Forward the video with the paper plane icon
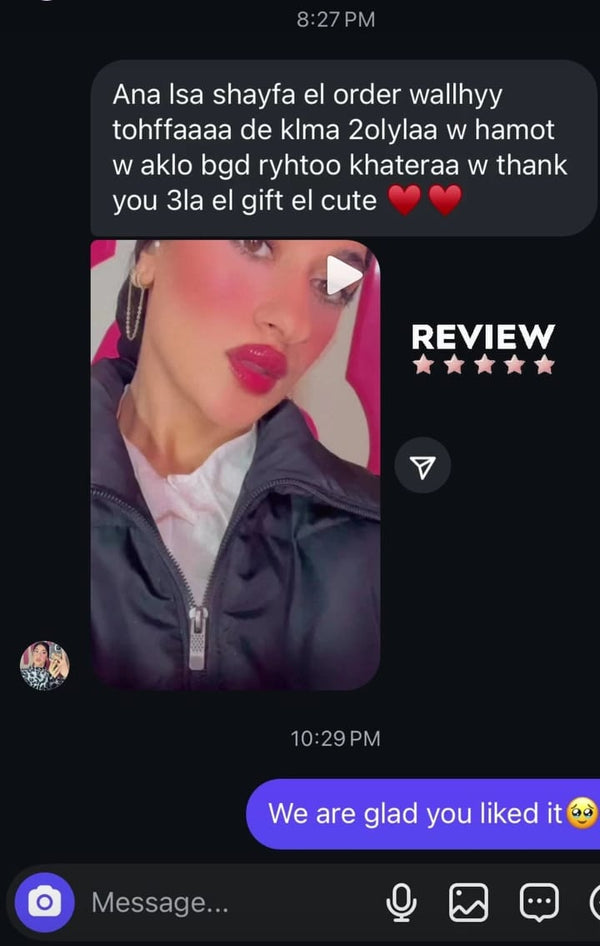600x946 pixels. [x=423, y=466]
